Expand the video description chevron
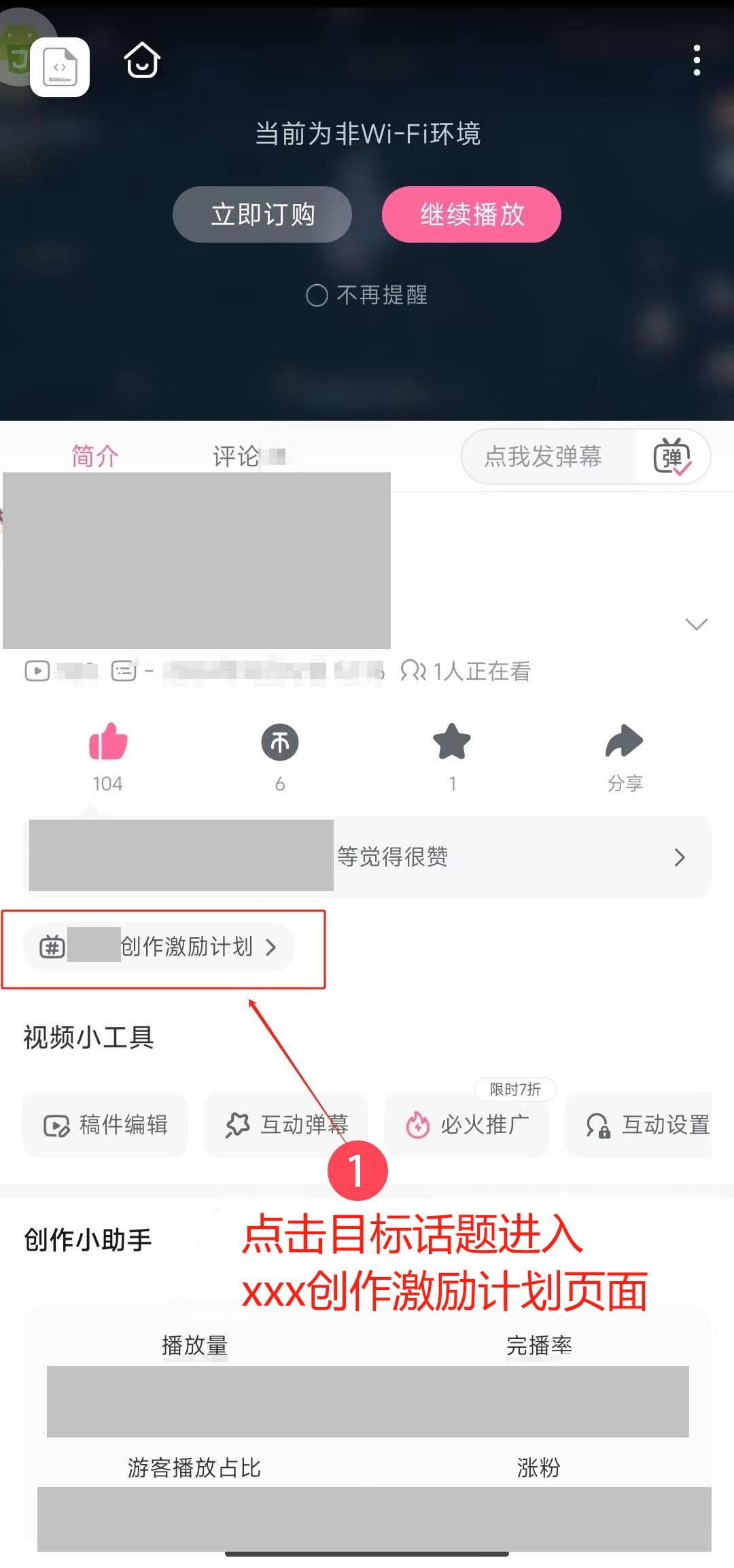Screen dimensions: 734x1568 pyautogui.click(x=696, y=624)
